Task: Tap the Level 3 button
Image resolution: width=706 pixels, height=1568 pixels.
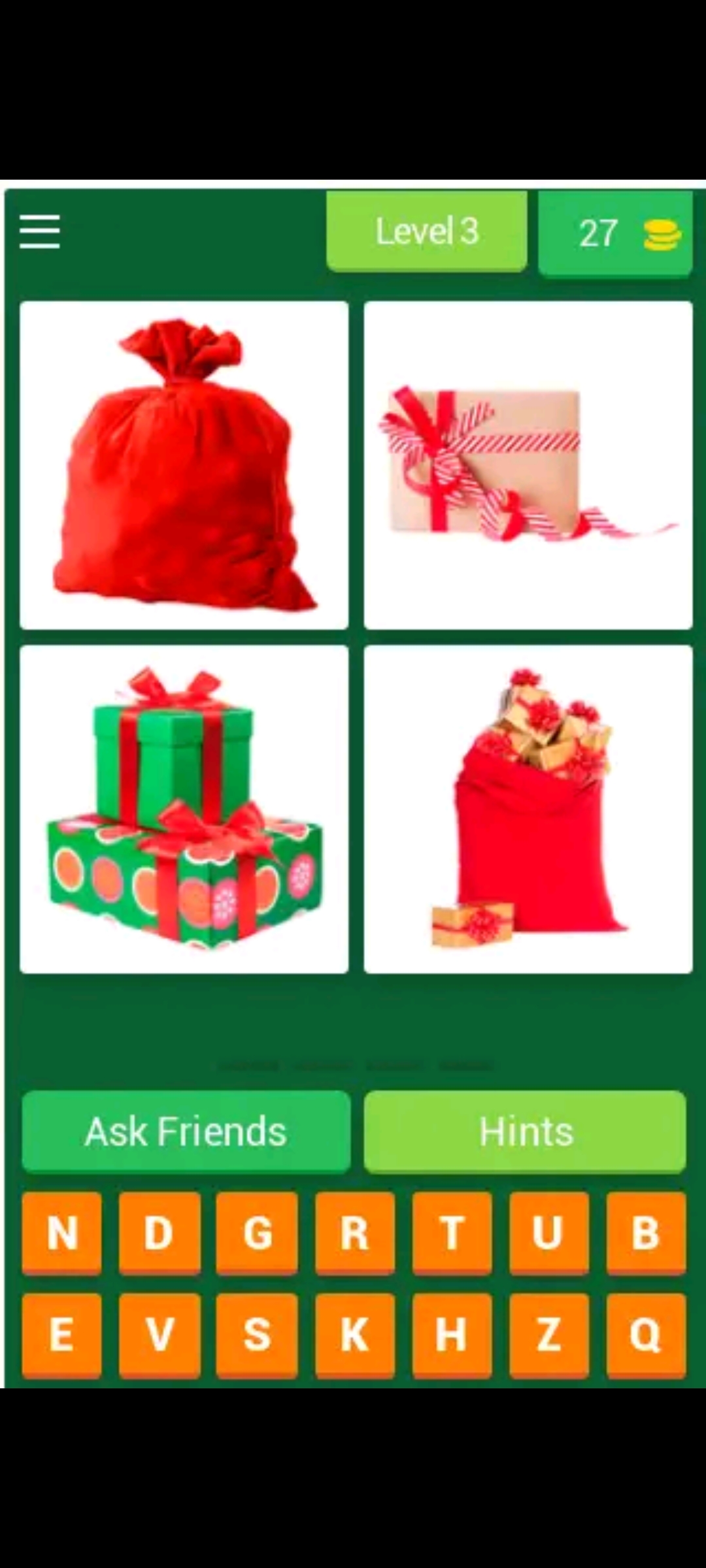Action: point(427,231)
